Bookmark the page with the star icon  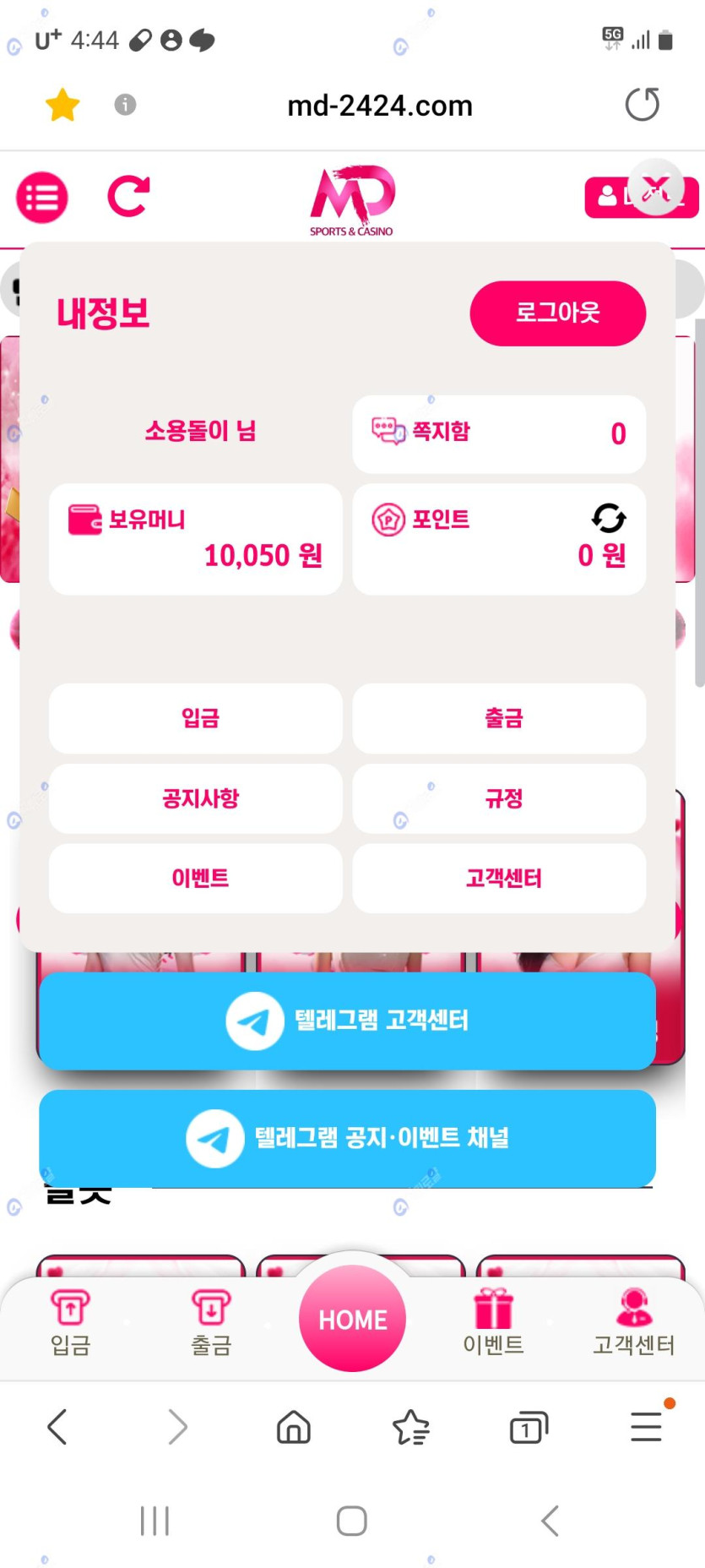coord(62,106)
